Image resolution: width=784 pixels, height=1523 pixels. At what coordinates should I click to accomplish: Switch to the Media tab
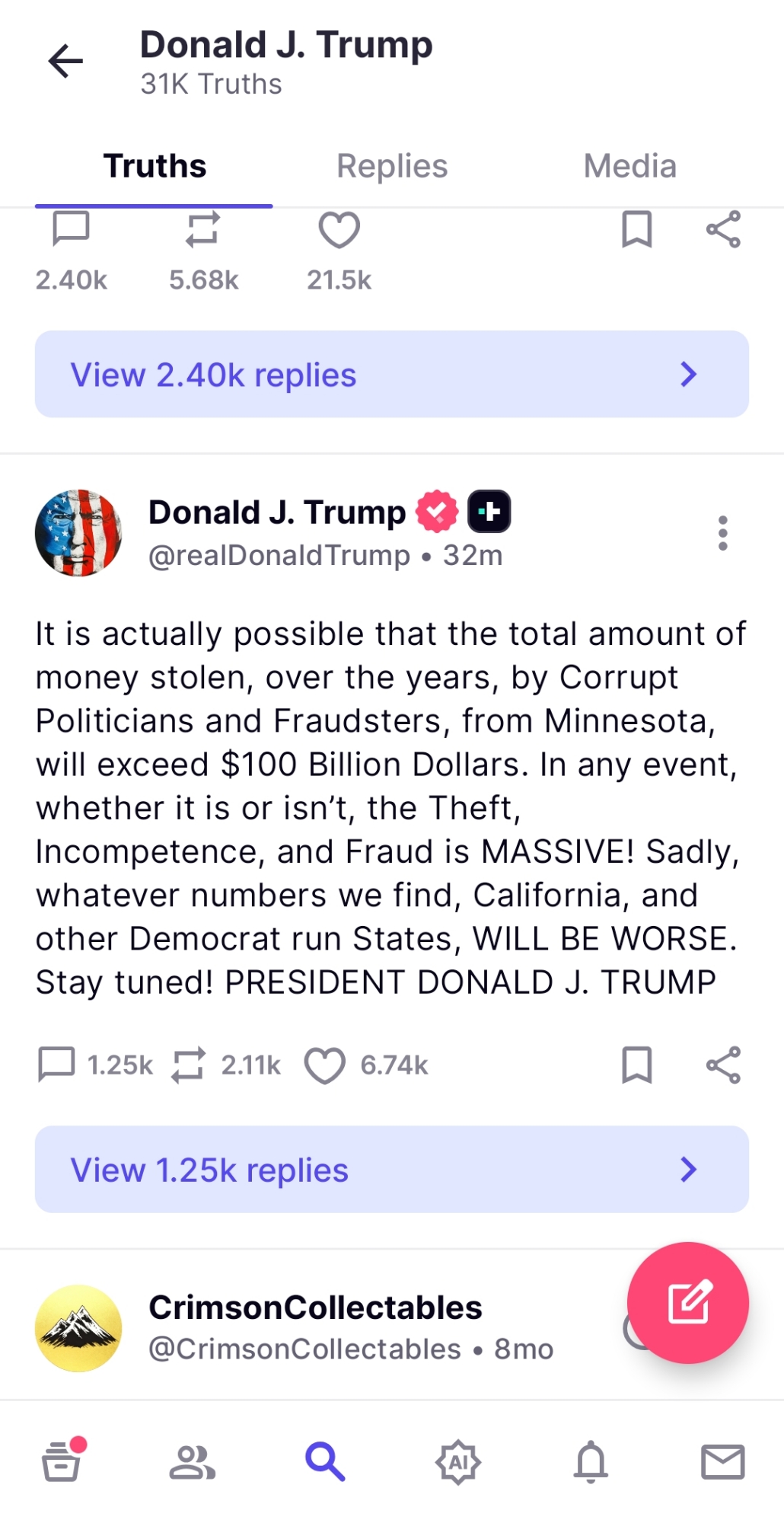point(629,166)
